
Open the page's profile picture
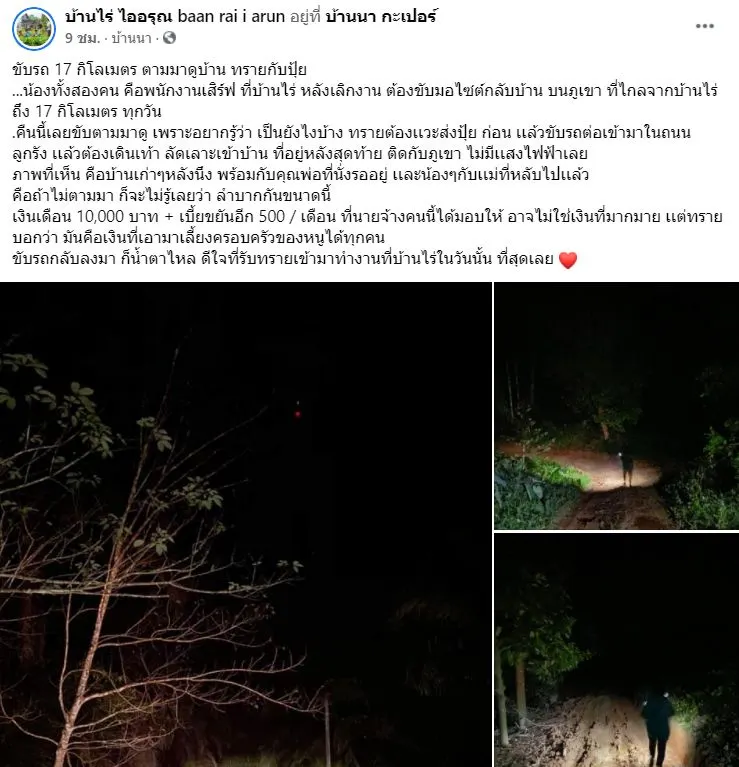(34, 28)
